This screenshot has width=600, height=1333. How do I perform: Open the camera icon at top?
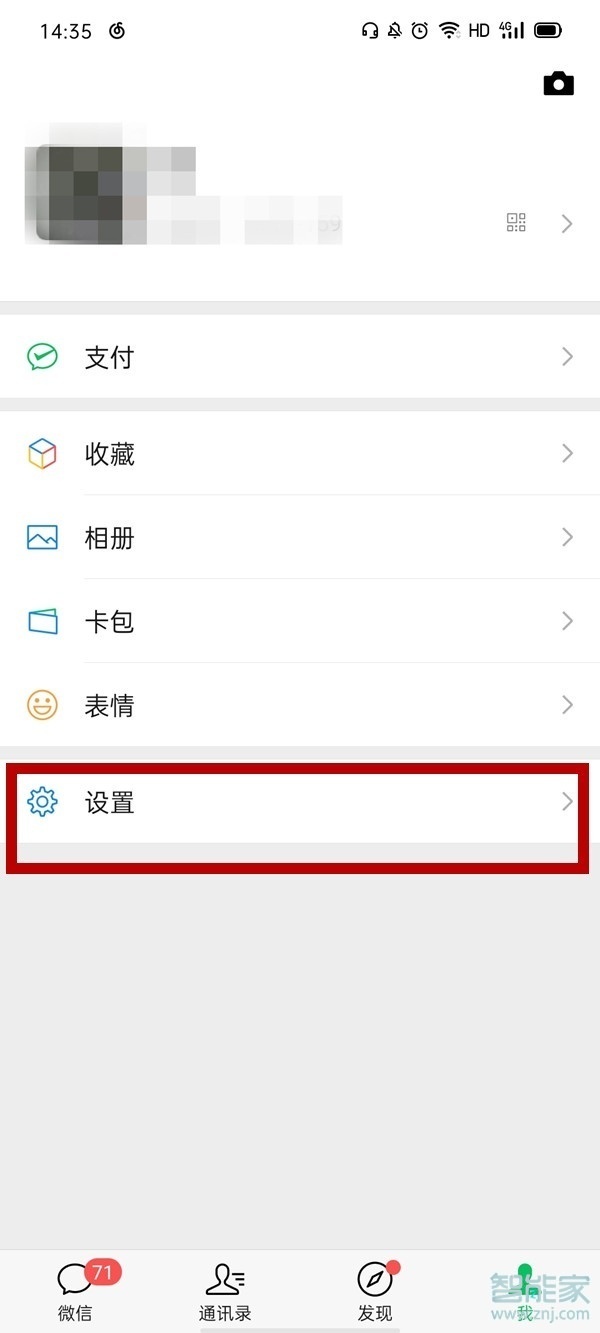pyautogui.click(x=558, y=84)
